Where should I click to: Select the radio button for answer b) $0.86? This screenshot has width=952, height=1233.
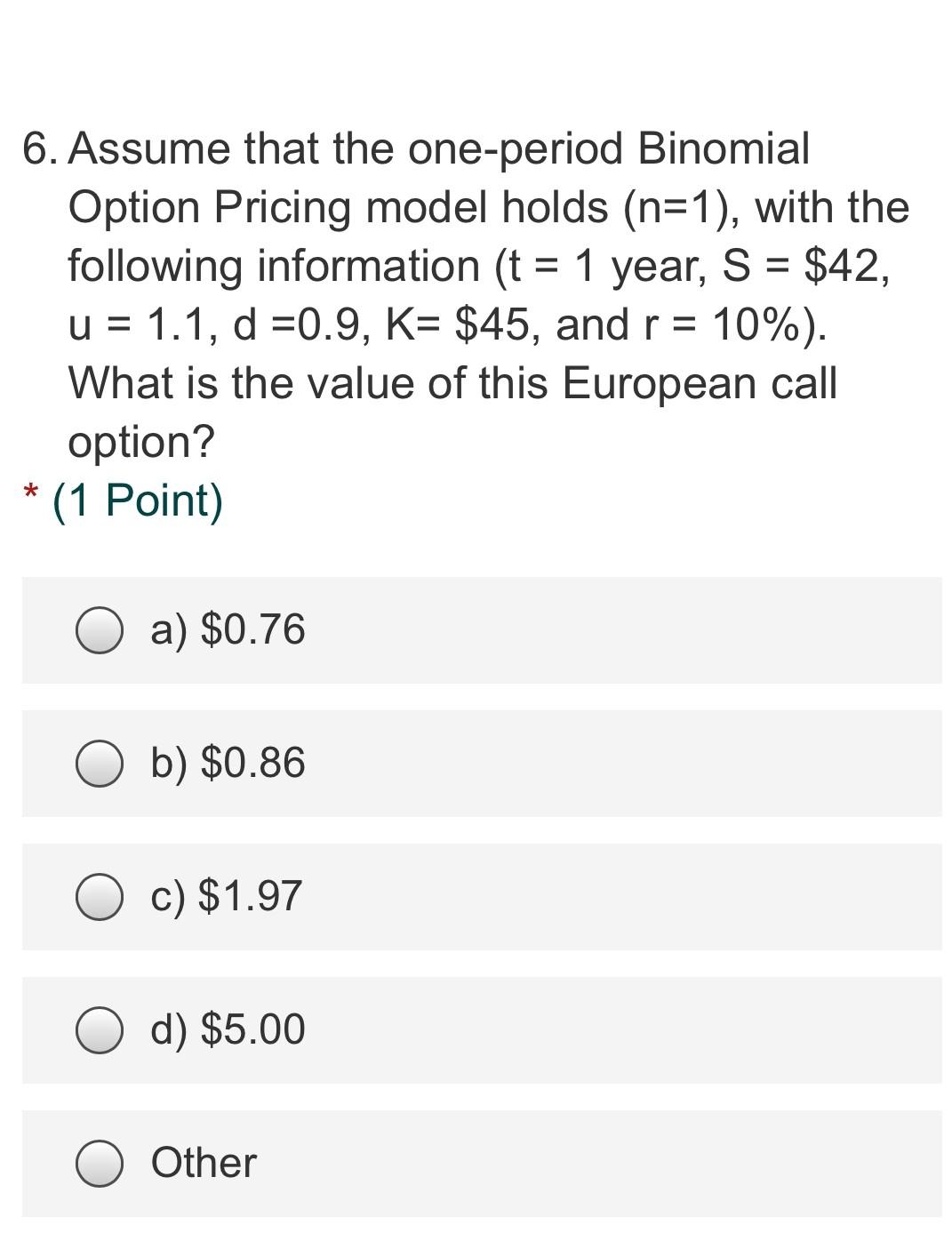[98, 765]
